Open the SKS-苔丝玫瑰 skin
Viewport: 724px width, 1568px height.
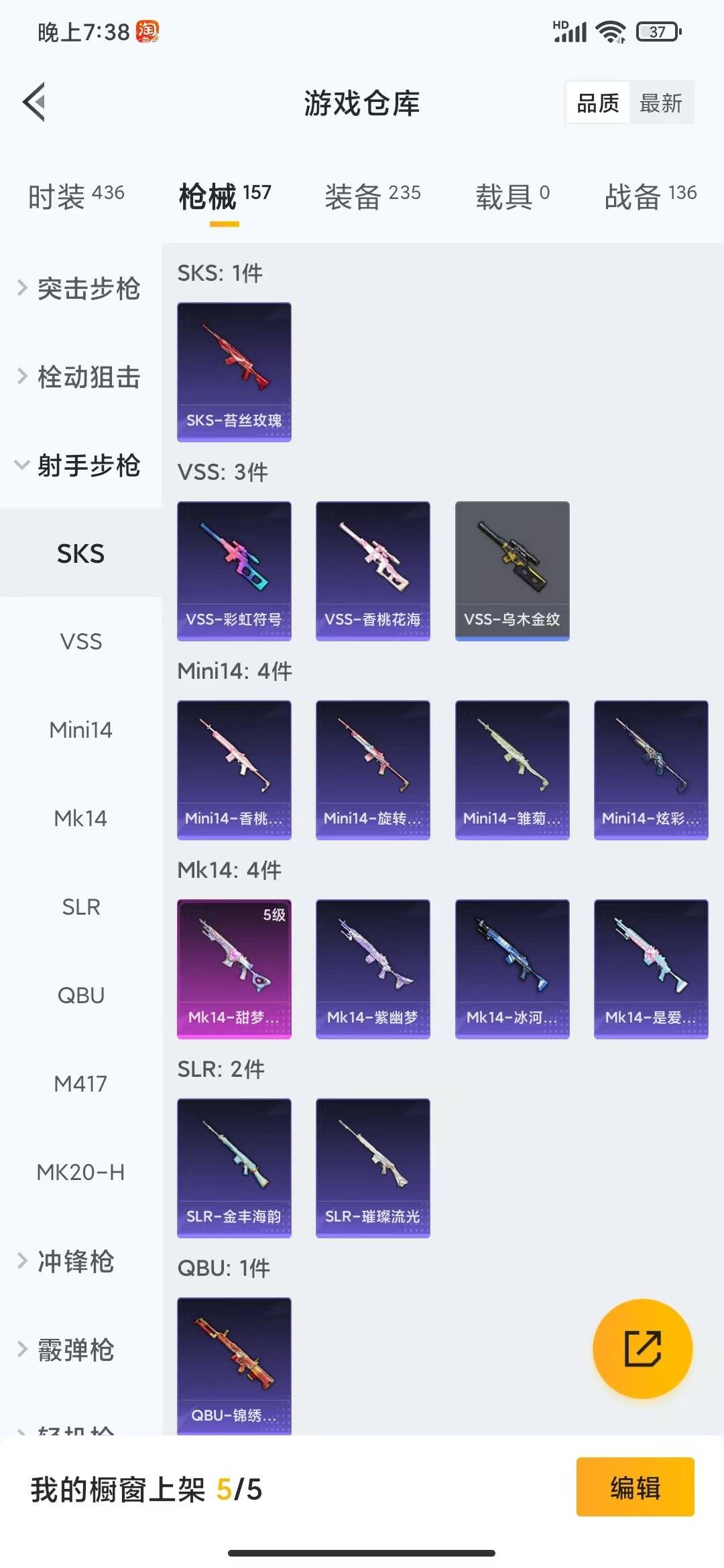(234, 372)
